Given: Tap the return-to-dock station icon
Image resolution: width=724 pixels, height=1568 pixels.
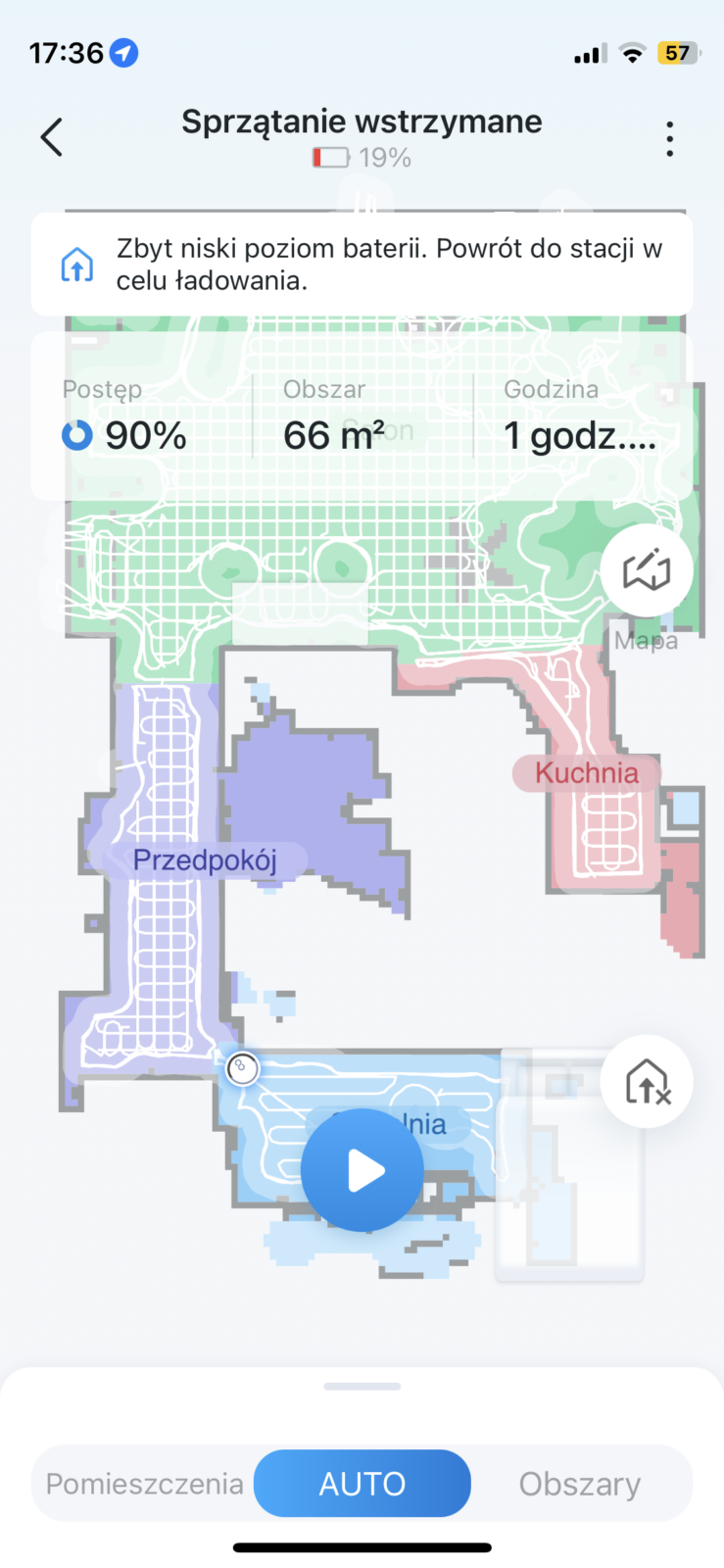Looking at the screenshot, I should click(x=647, y=1082).
